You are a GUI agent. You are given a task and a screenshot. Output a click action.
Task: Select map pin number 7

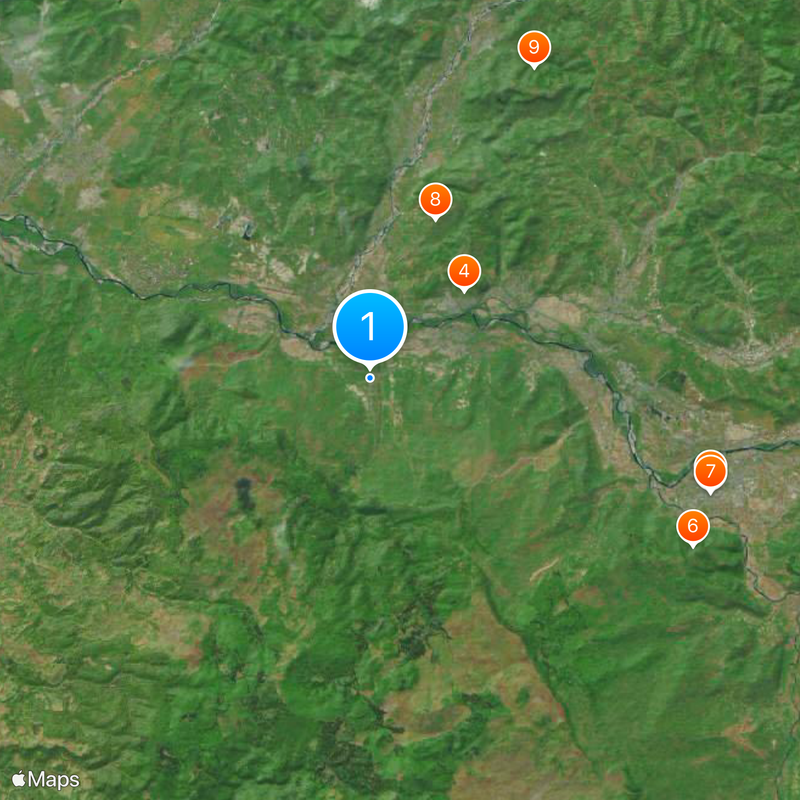pos(711,470)
